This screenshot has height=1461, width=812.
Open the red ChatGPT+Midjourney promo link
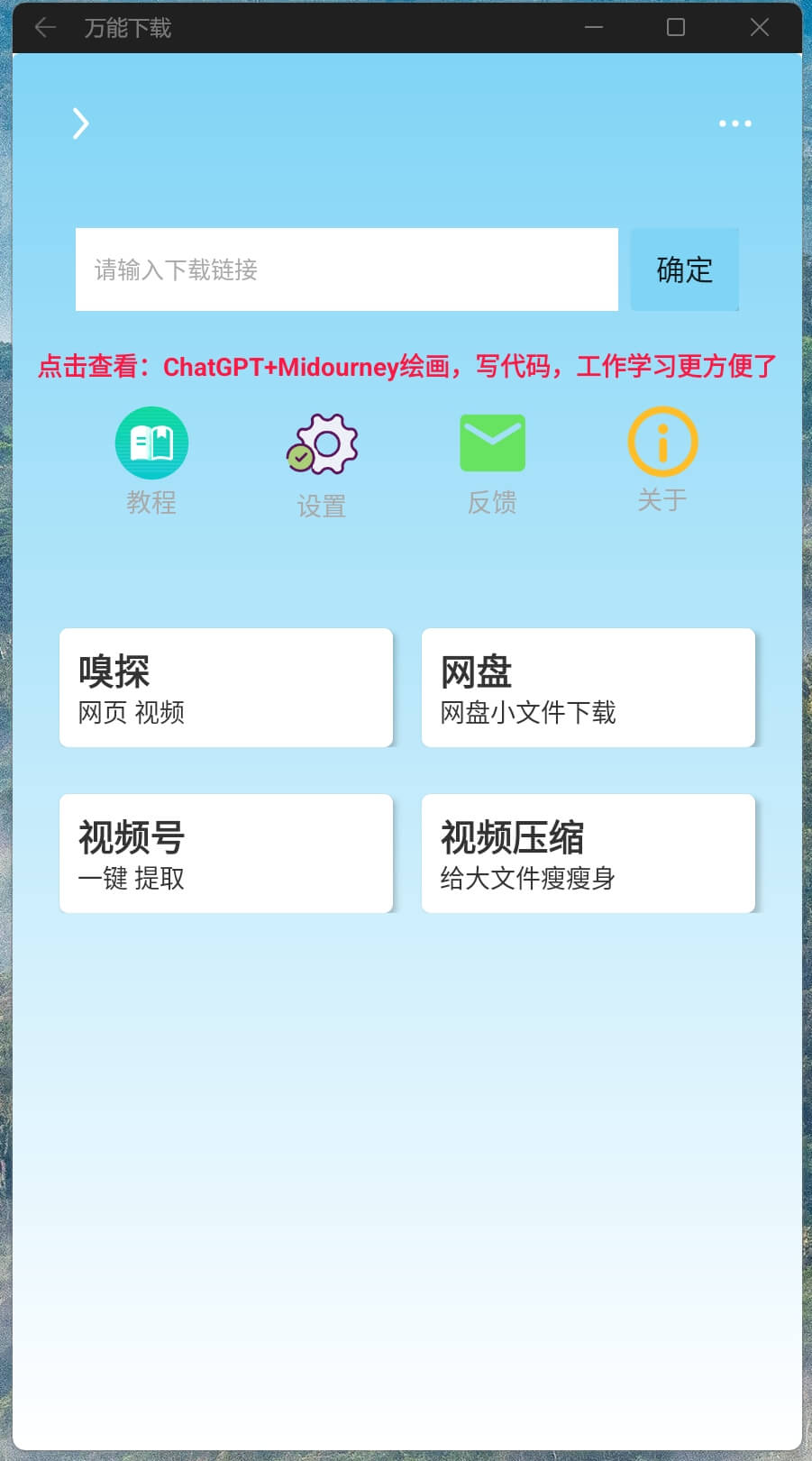[406, 367]
